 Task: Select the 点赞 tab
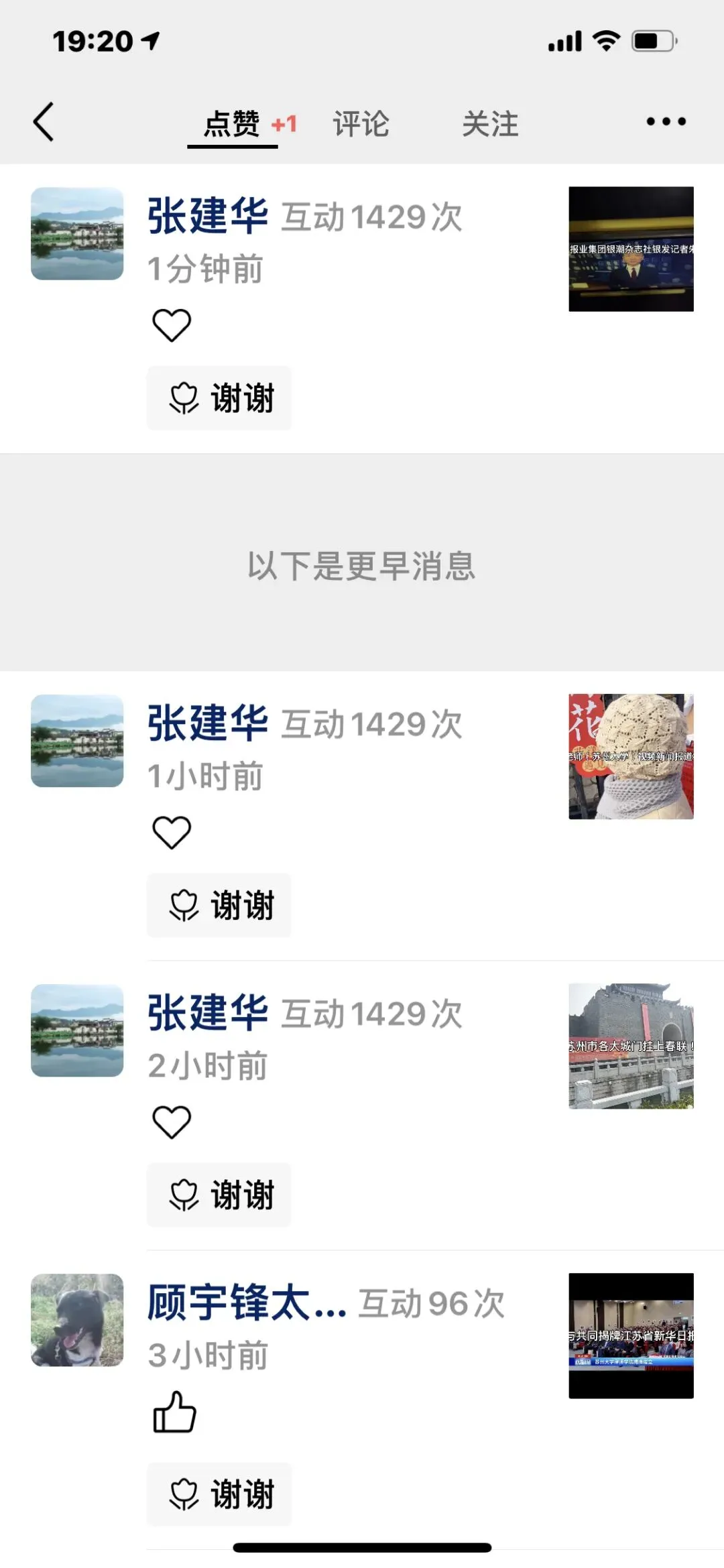[233, 124]
